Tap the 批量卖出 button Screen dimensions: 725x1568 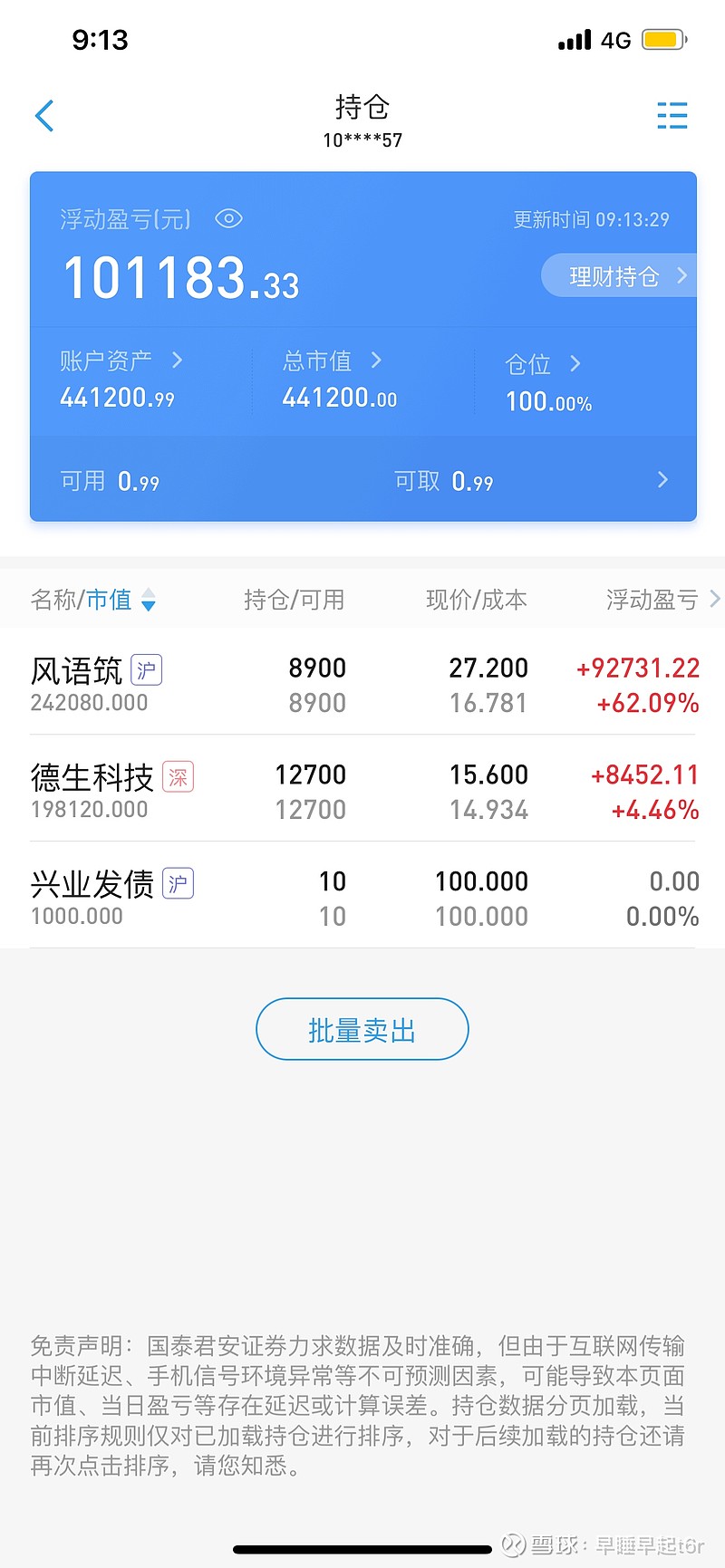(362, 1029)
